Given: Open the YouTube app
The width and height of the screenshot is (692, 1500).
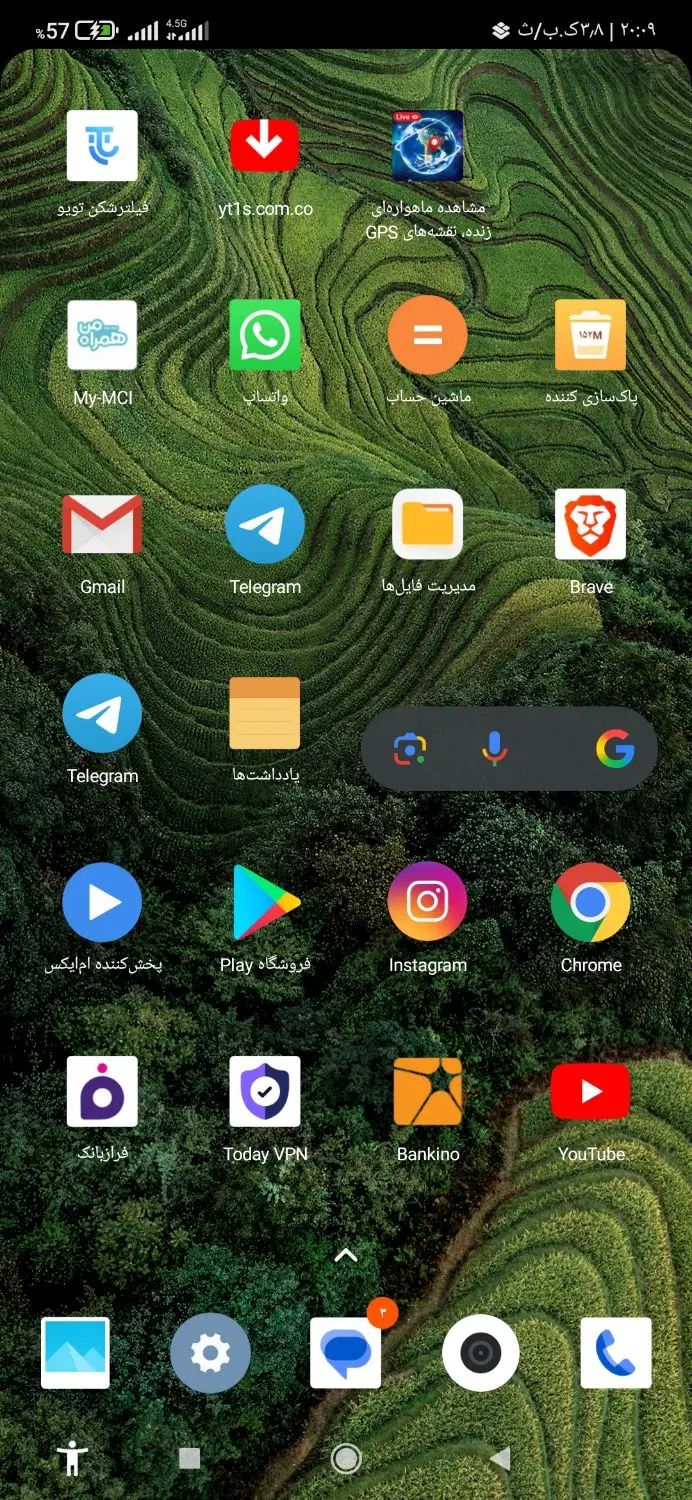Looking at the screenshot, I should coord(590,1091).
